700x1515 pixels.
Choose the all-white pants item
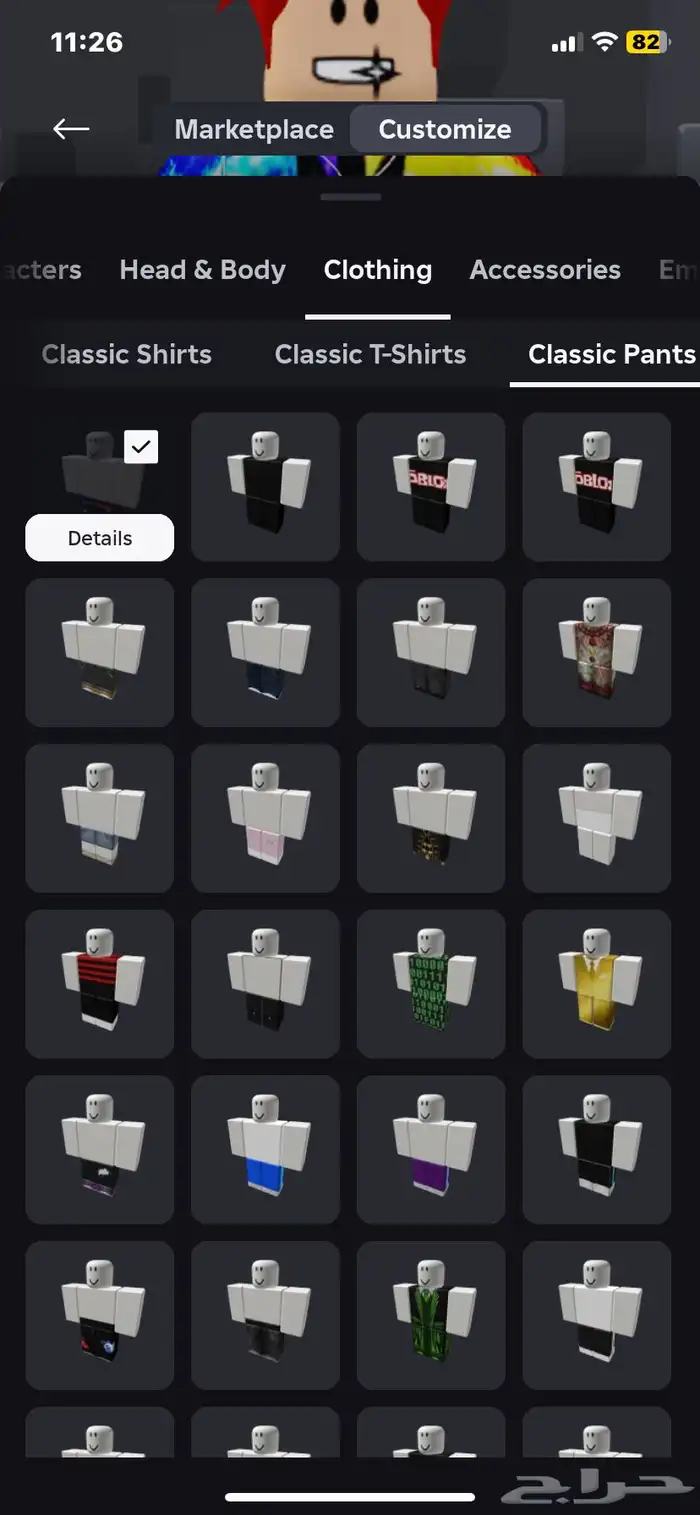pos(597,817)
